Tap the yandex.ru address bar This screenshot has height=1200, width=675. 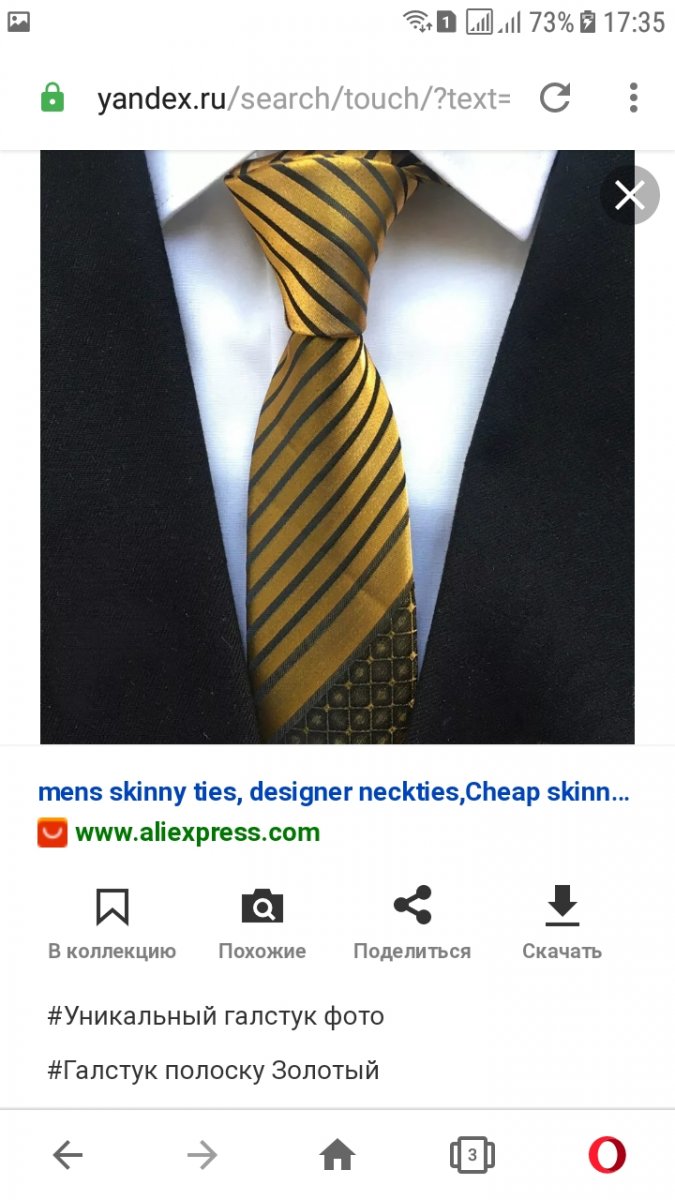coord(303,99)
